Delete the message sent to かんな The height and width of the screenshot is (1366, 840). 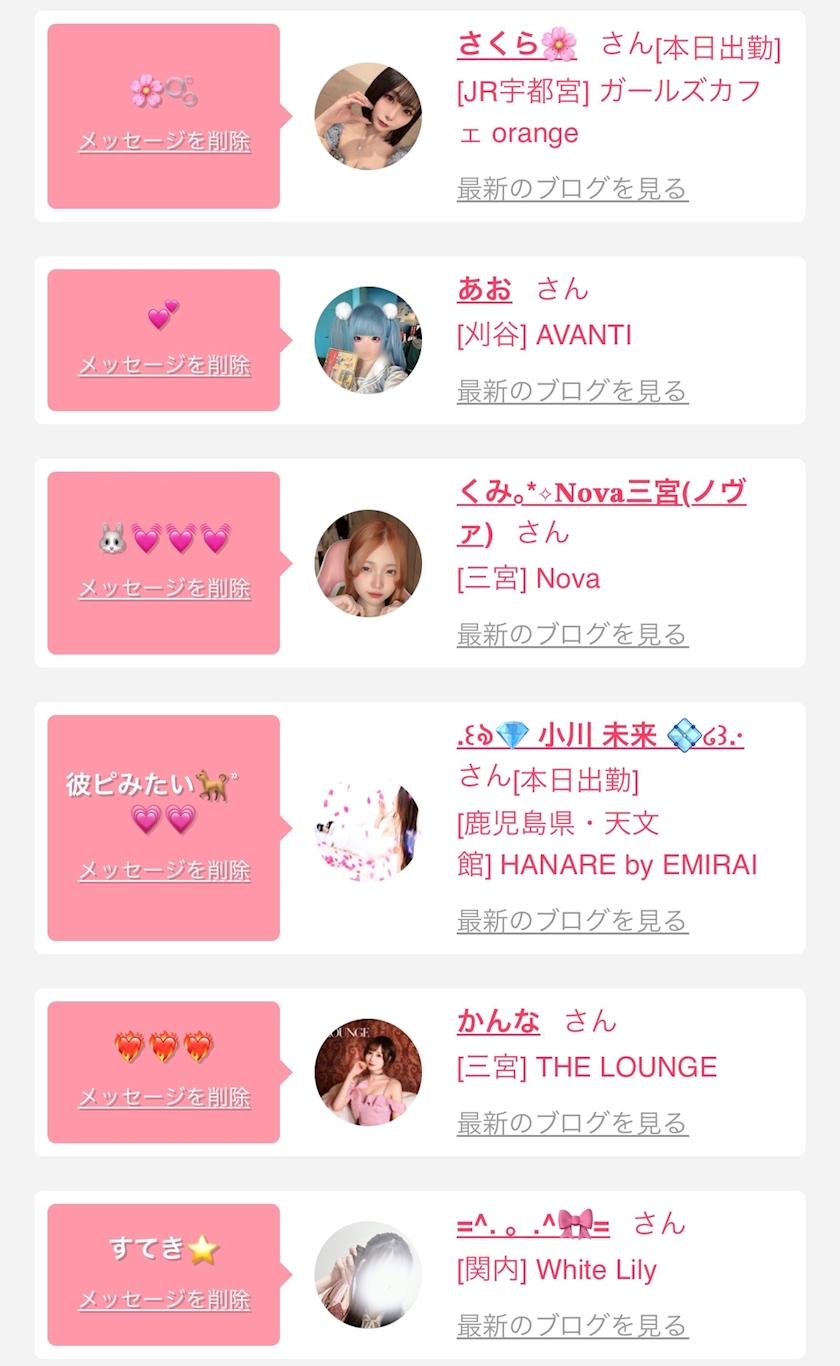[164, 1097]
